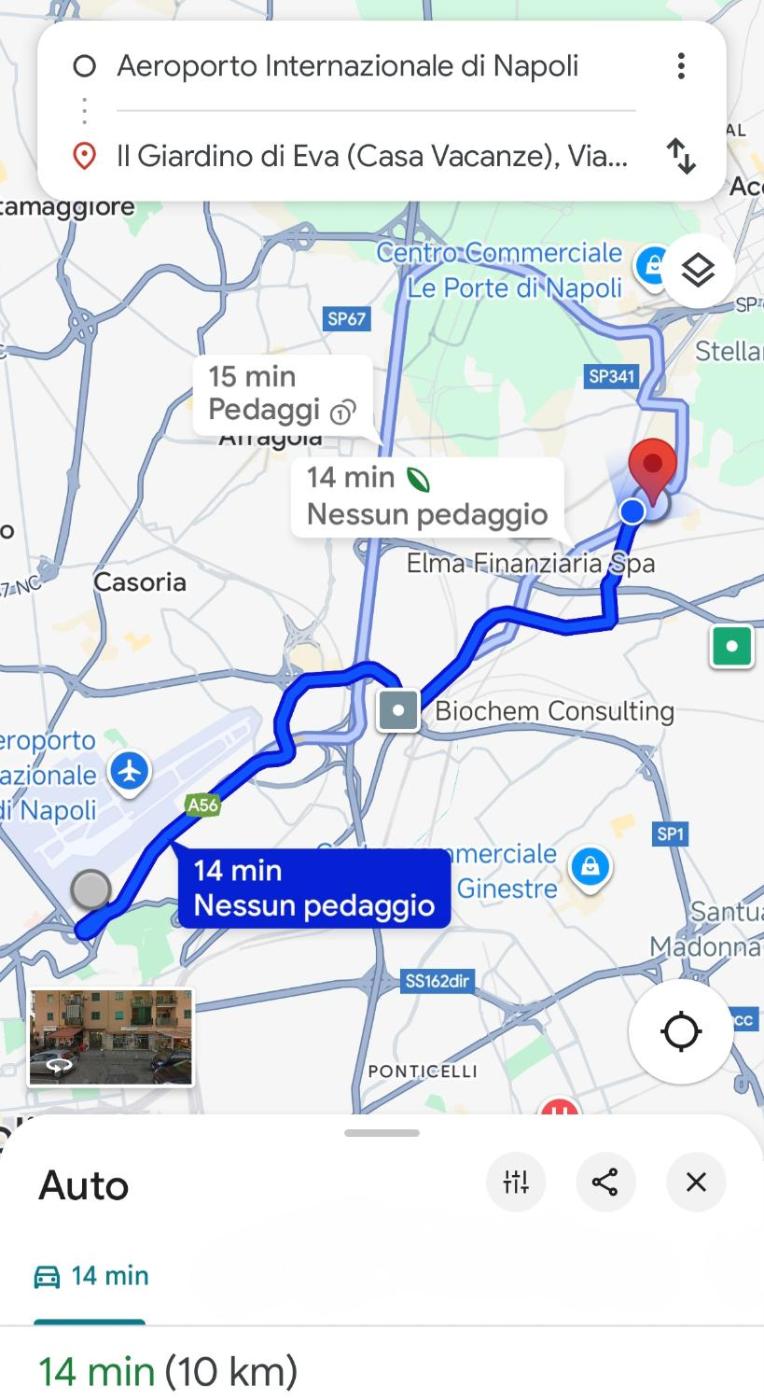Open the Biochem Consulting map marker
The width and height of the screenshot is (764, 1400).
coord(398,711)
